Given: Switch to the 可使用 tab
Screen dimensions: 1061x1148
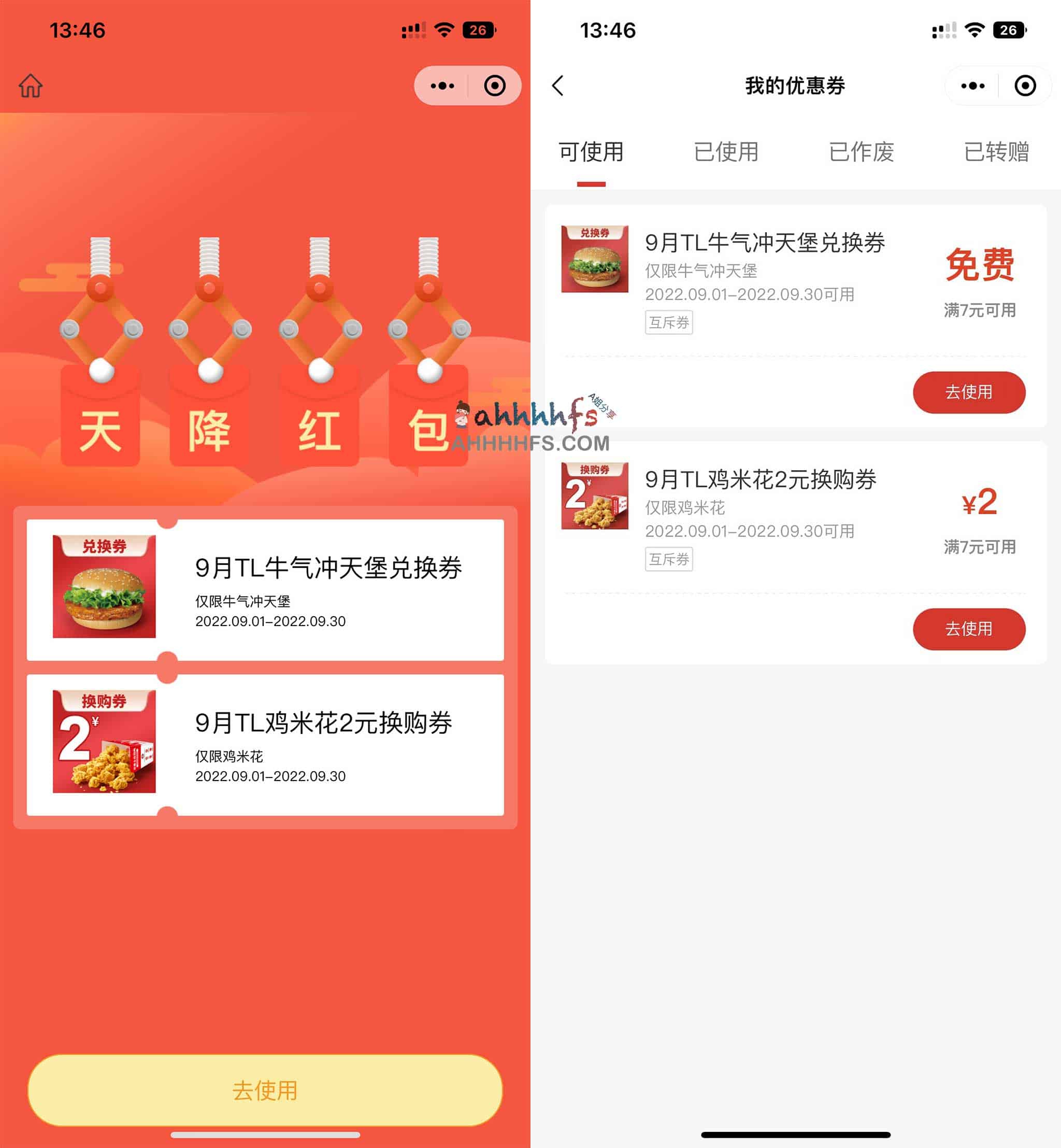Looking at the screenshot, I should click(x=591, y=152).
